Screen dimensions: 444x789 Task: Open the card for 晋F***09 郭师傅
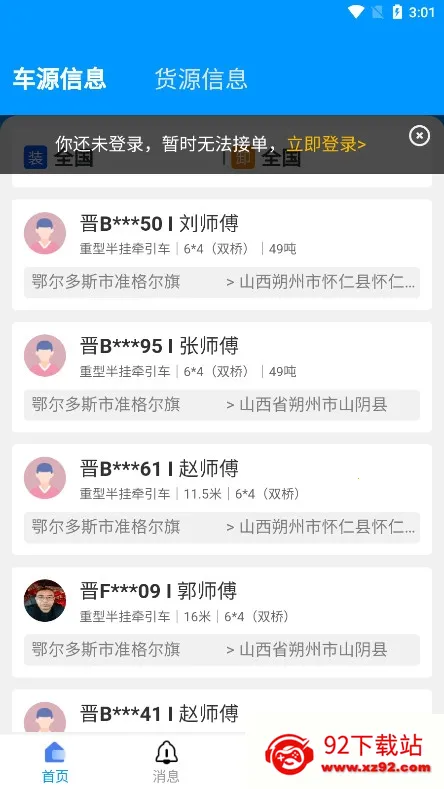(222, 622)
